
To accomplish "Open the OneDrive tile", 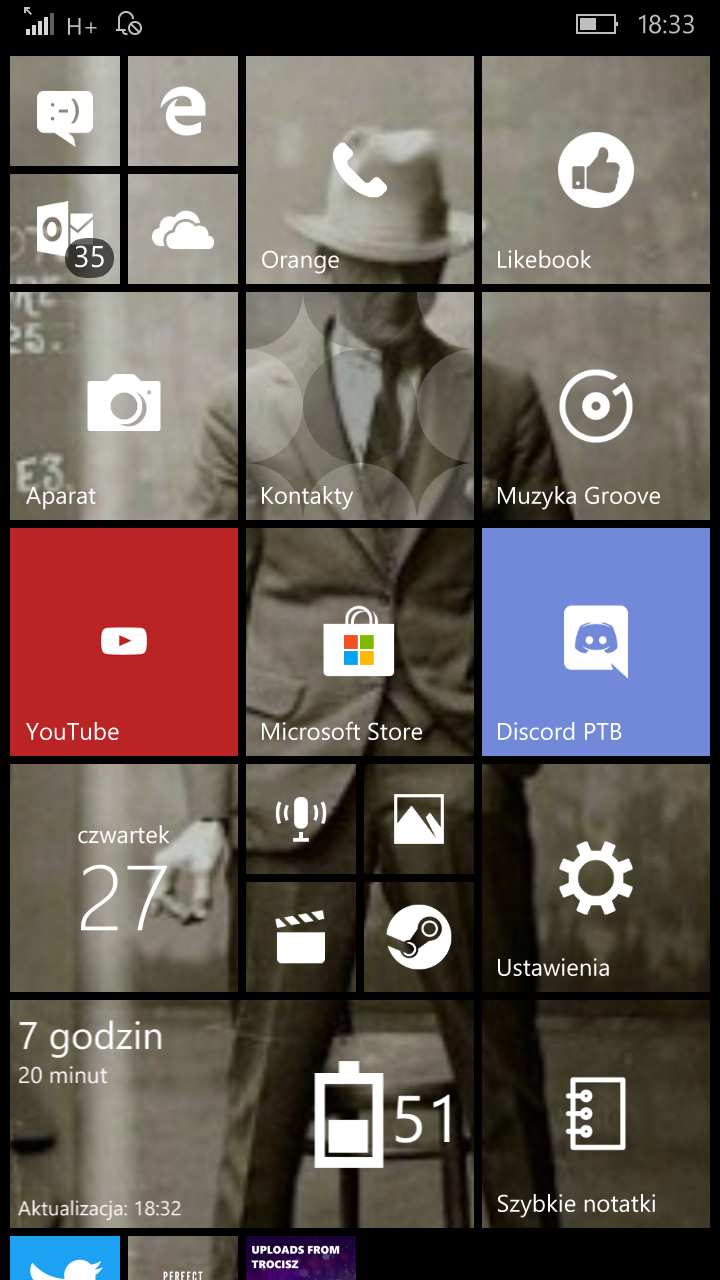I will (183, 229).
